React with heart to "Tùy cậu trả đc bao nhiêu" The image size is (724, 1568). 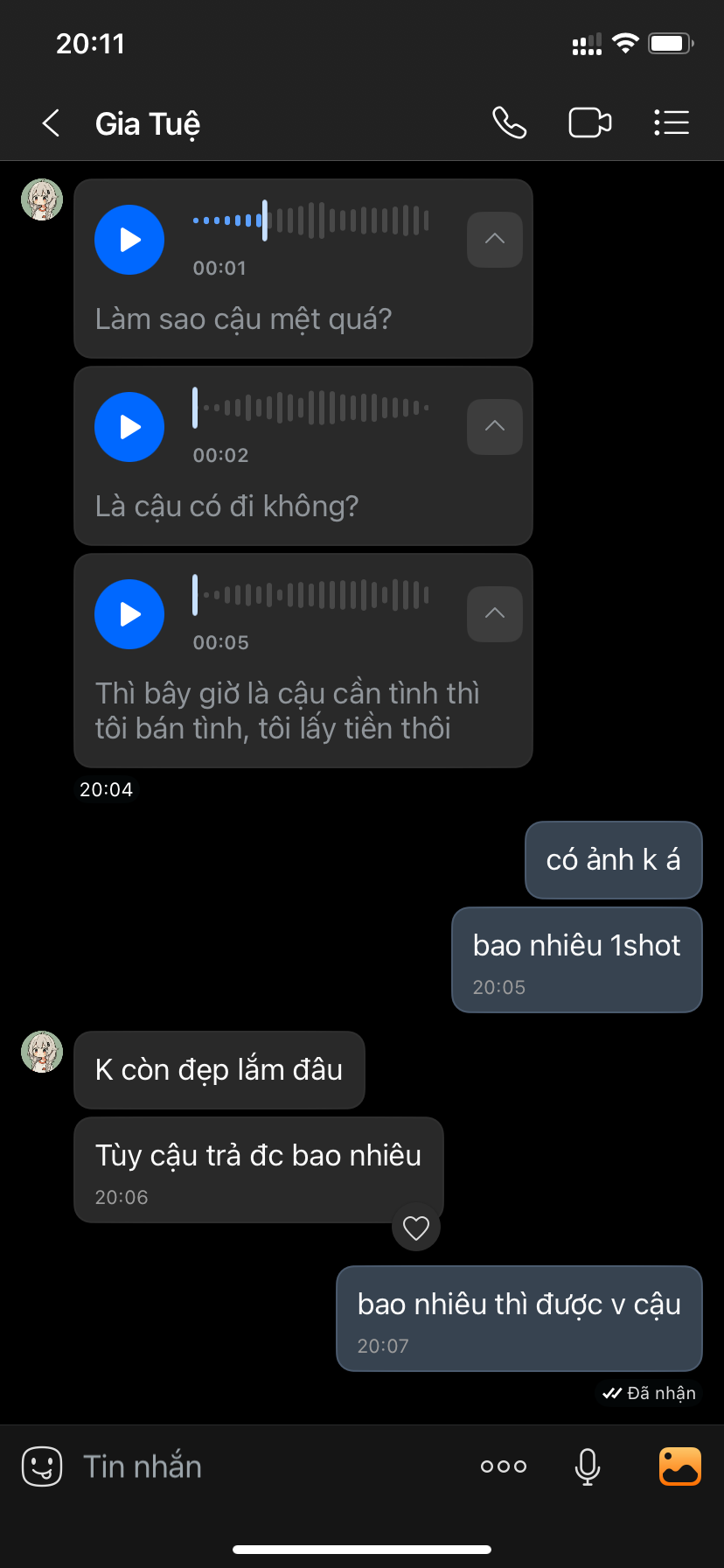point(416,1228)
